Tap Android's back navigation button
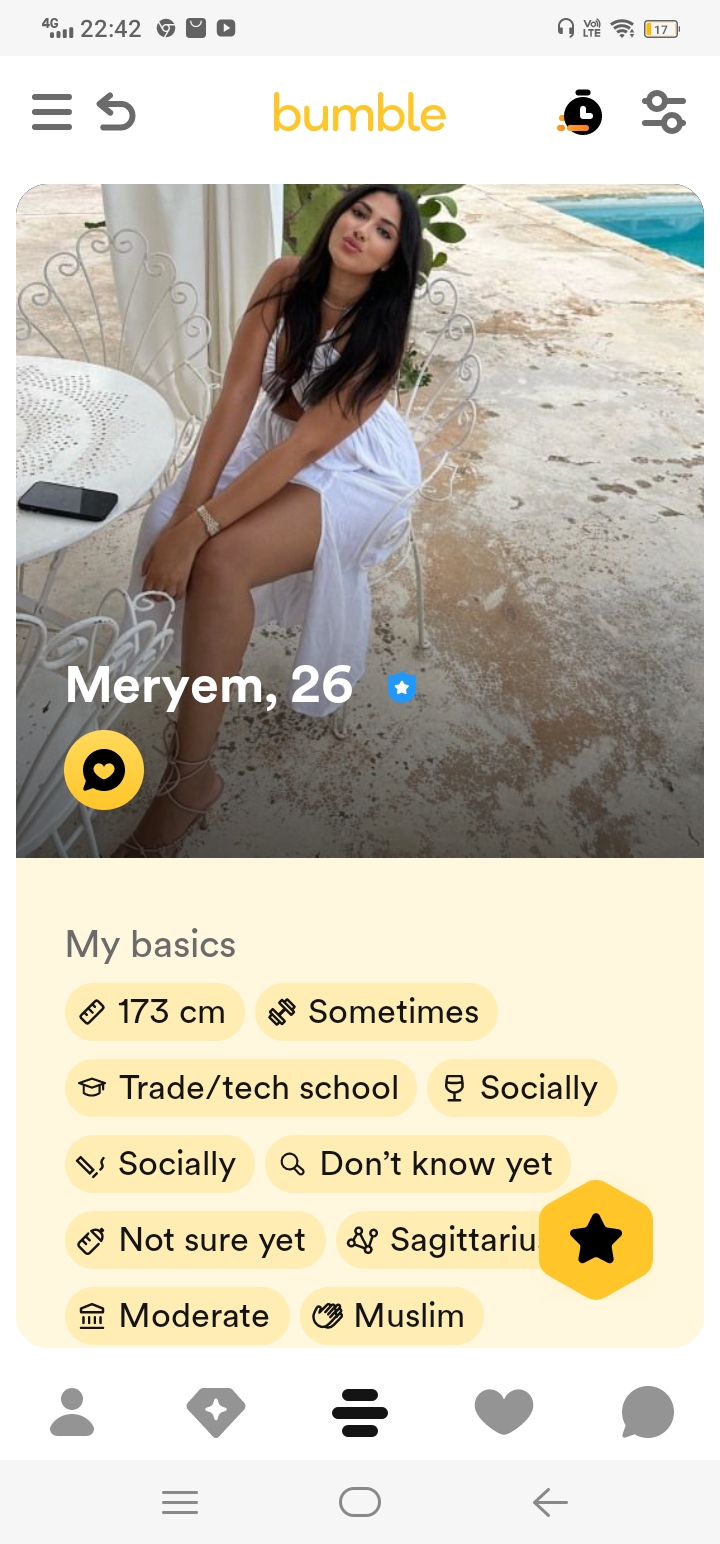The image size is (720, 1544). [x=550, y=1502]
